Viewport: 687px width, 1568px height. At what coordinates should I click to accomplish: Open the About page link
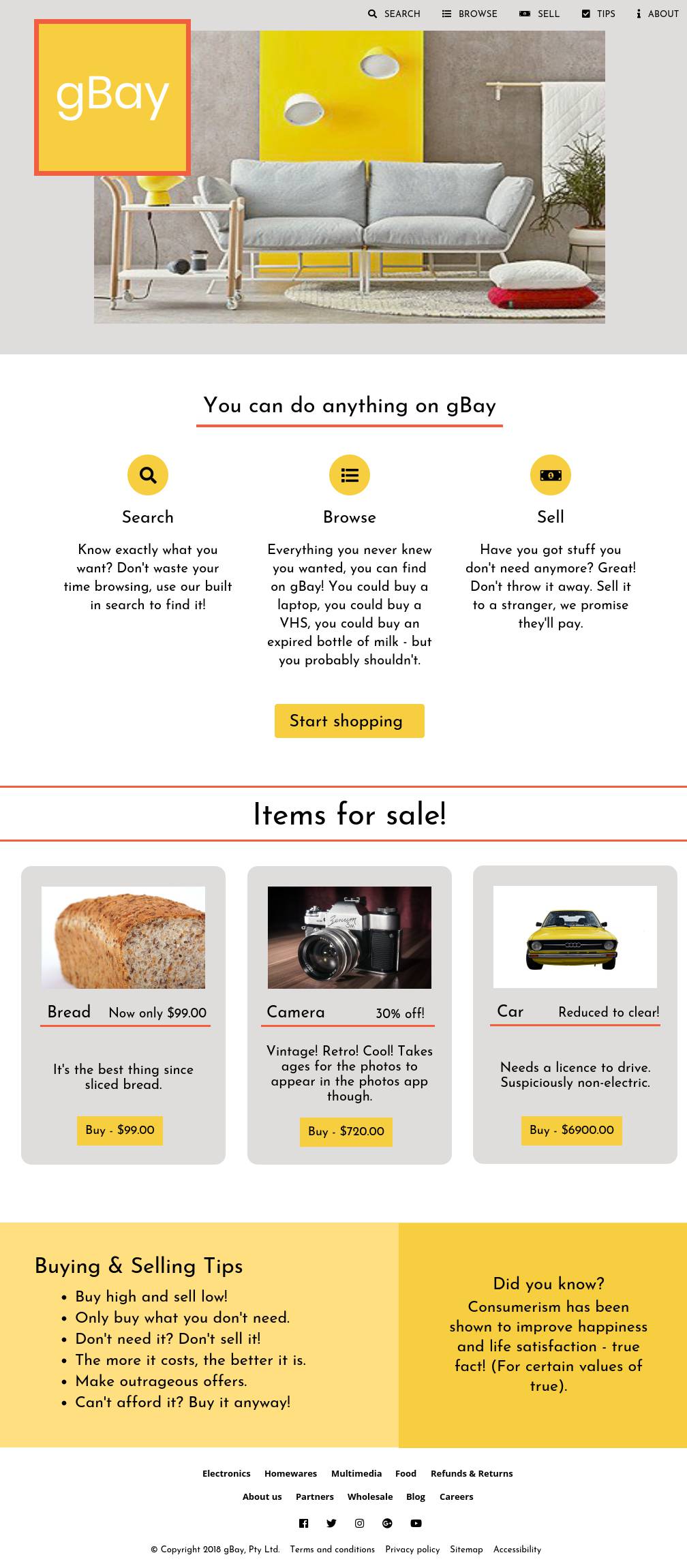click(x=658, y=14)
